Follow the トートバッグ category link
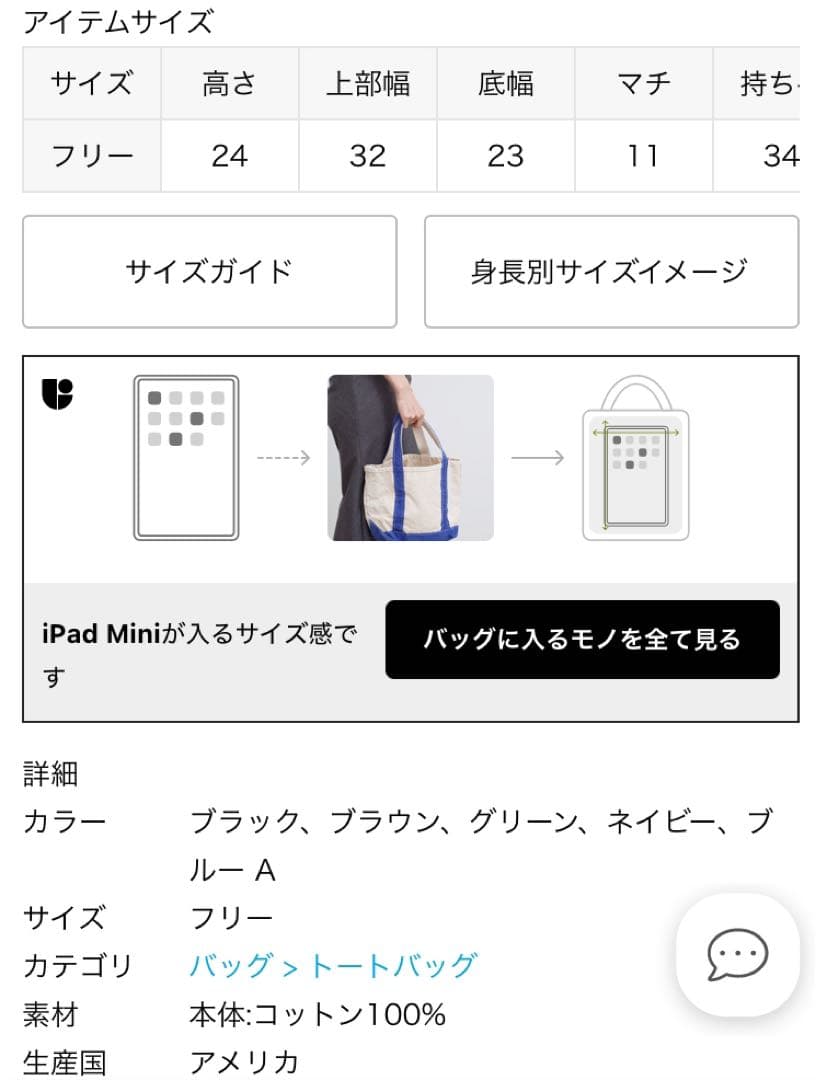Viewport: 822px width, 1080px height. coord(395,963)
